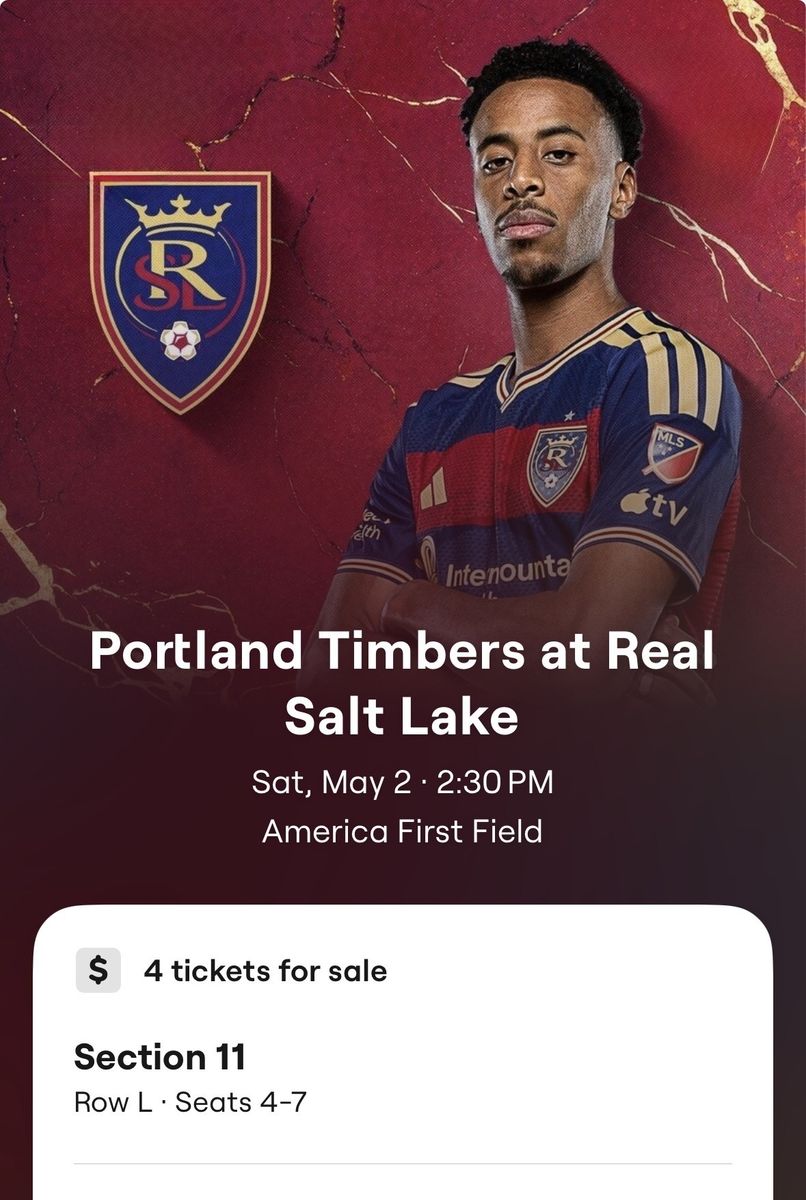Viewport: 806px width, 1200px height.
Task: Click the white ticket listing card
Action: 403,1040
